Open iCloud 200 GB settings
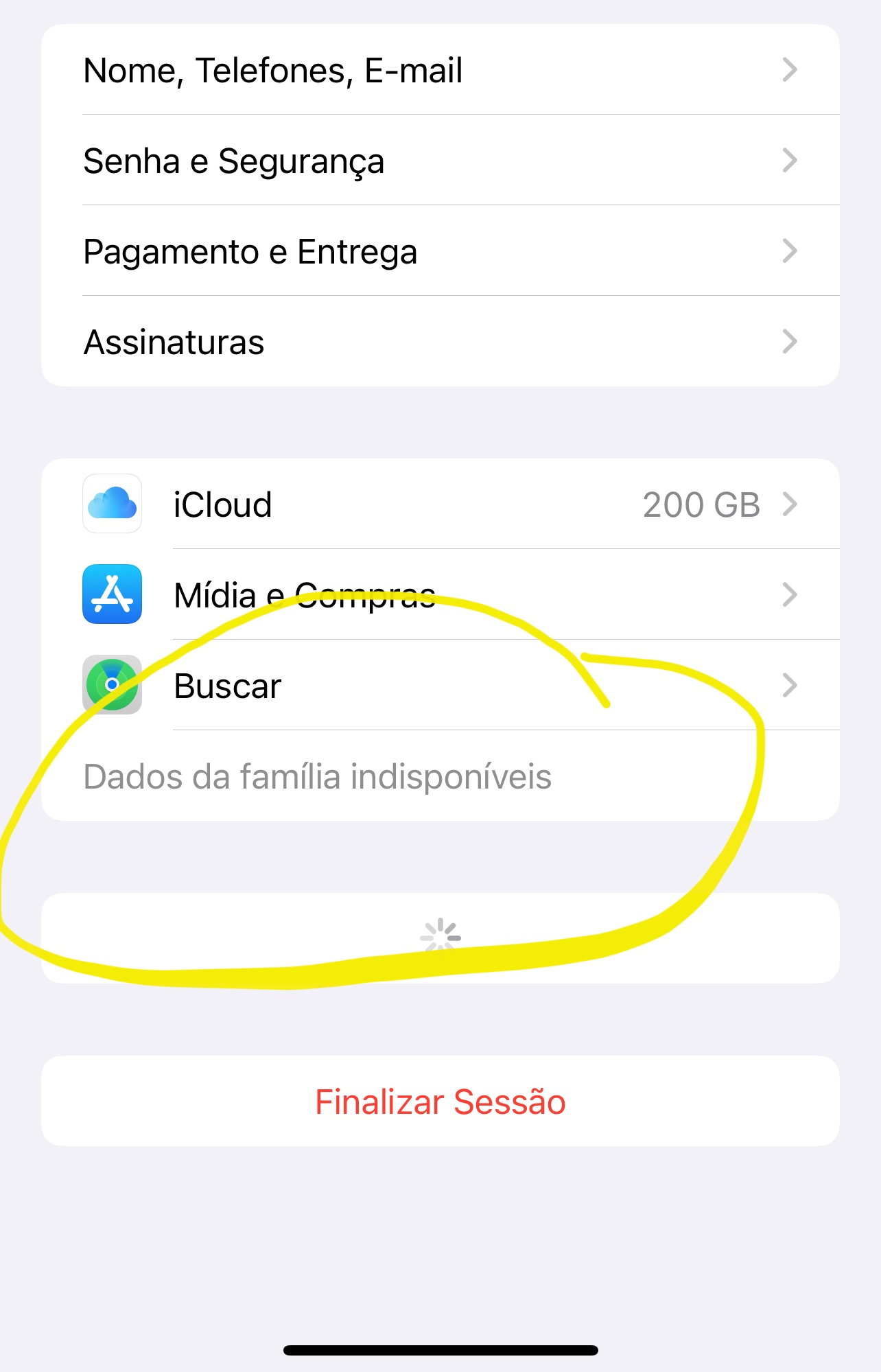This screenshot has height=1372, width=881. coord(439,504)
